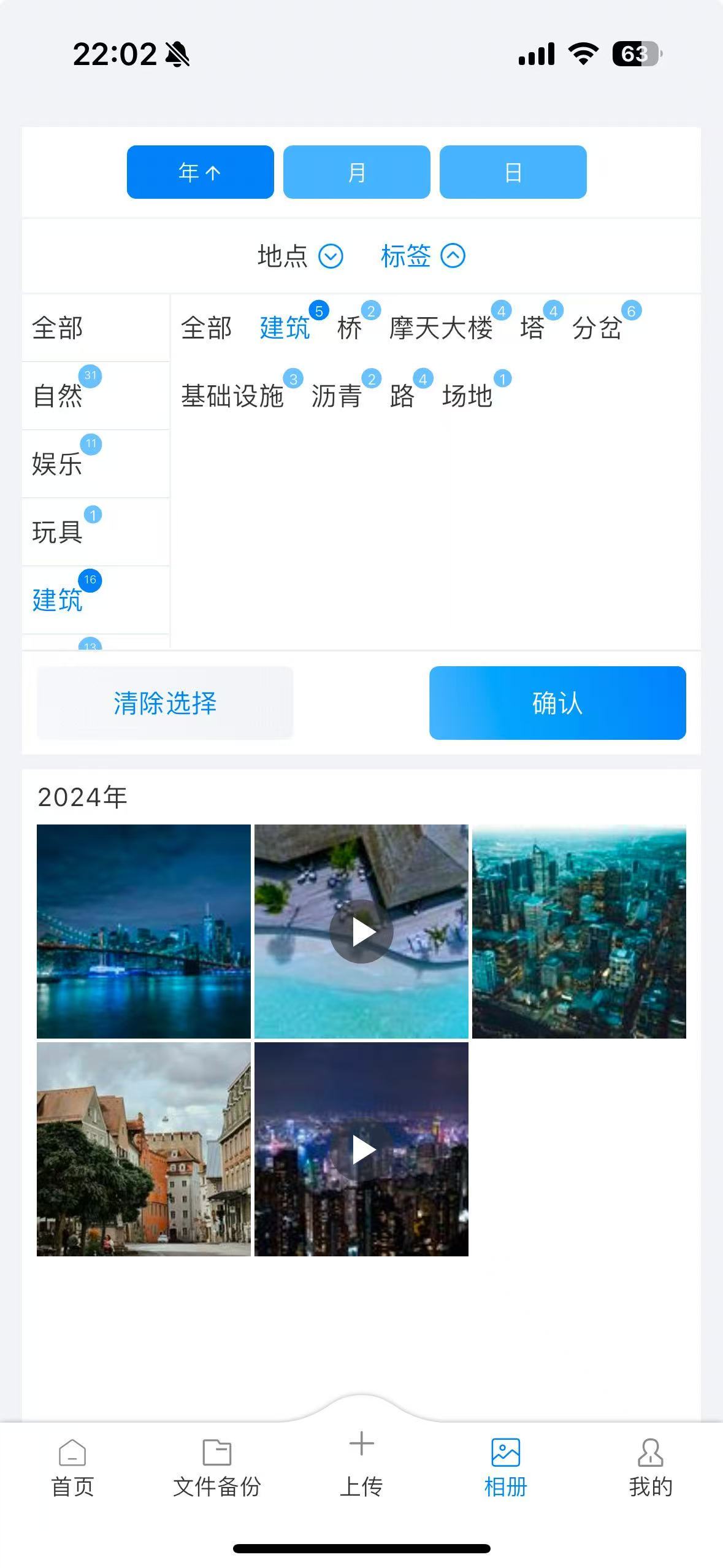
Task: Select the 桥 tag filter
Action: (350, 329)
